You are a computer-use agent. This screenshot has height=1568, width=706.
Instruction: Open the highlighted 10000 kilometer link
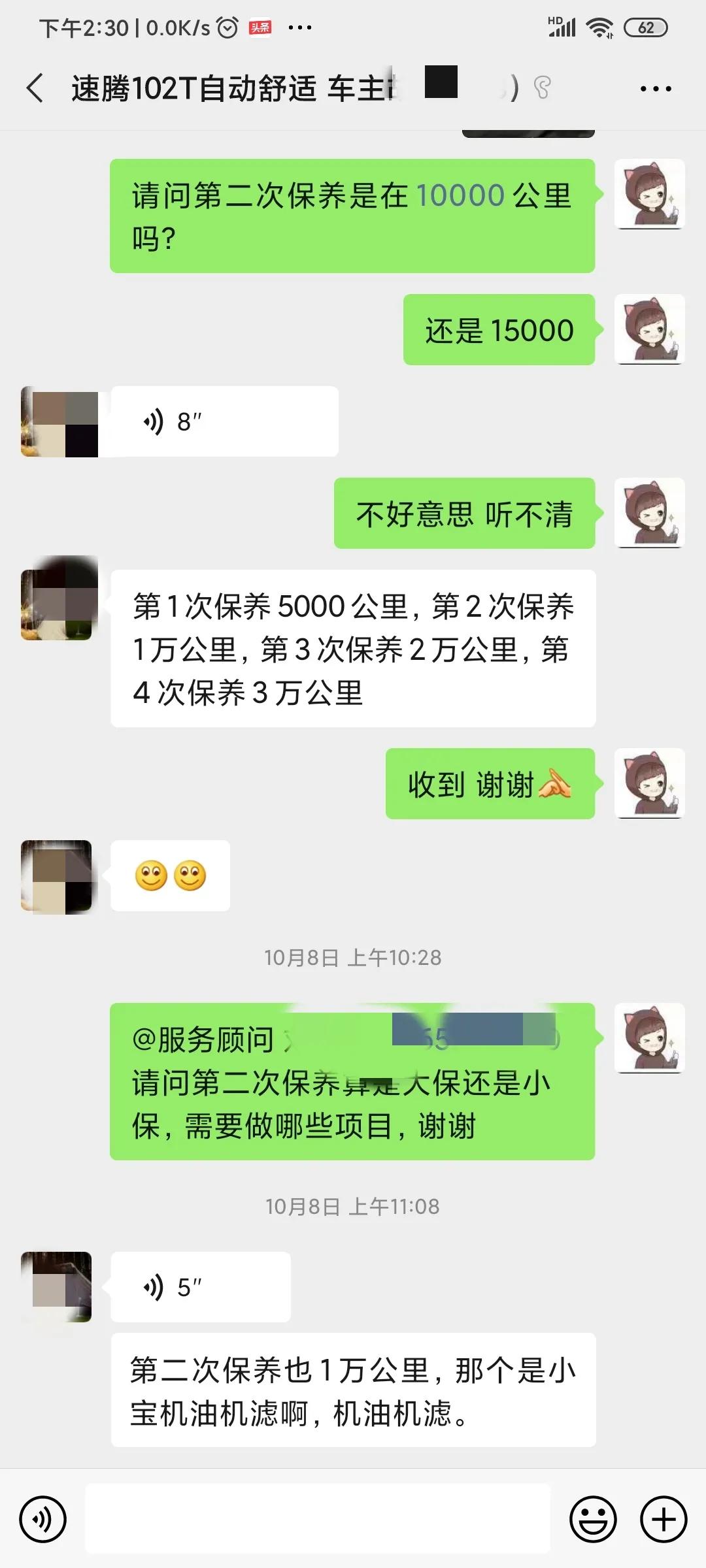click(460, 193)
